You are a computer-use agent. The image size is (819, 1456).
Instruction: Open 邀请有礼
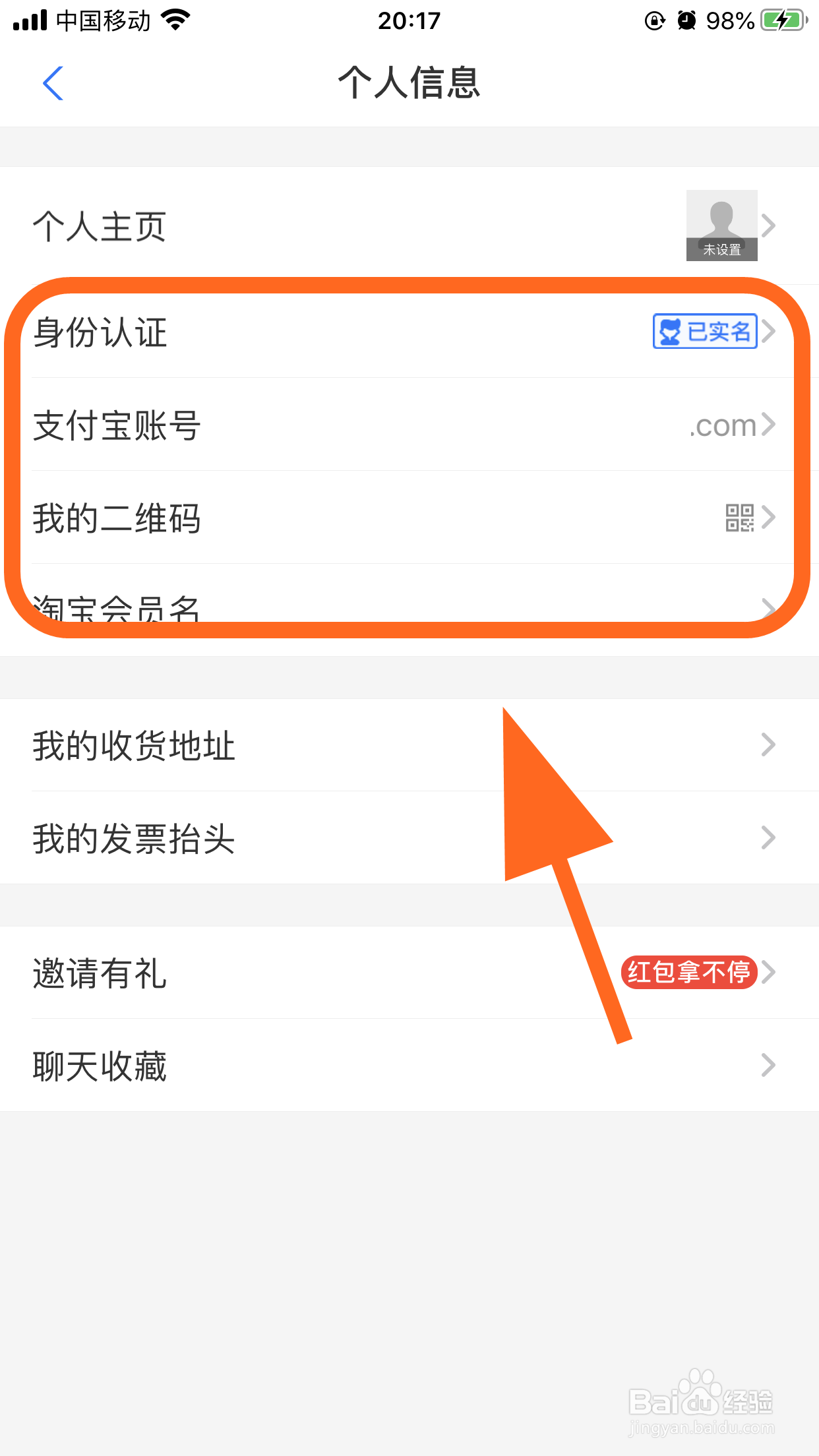pos(264,973)
